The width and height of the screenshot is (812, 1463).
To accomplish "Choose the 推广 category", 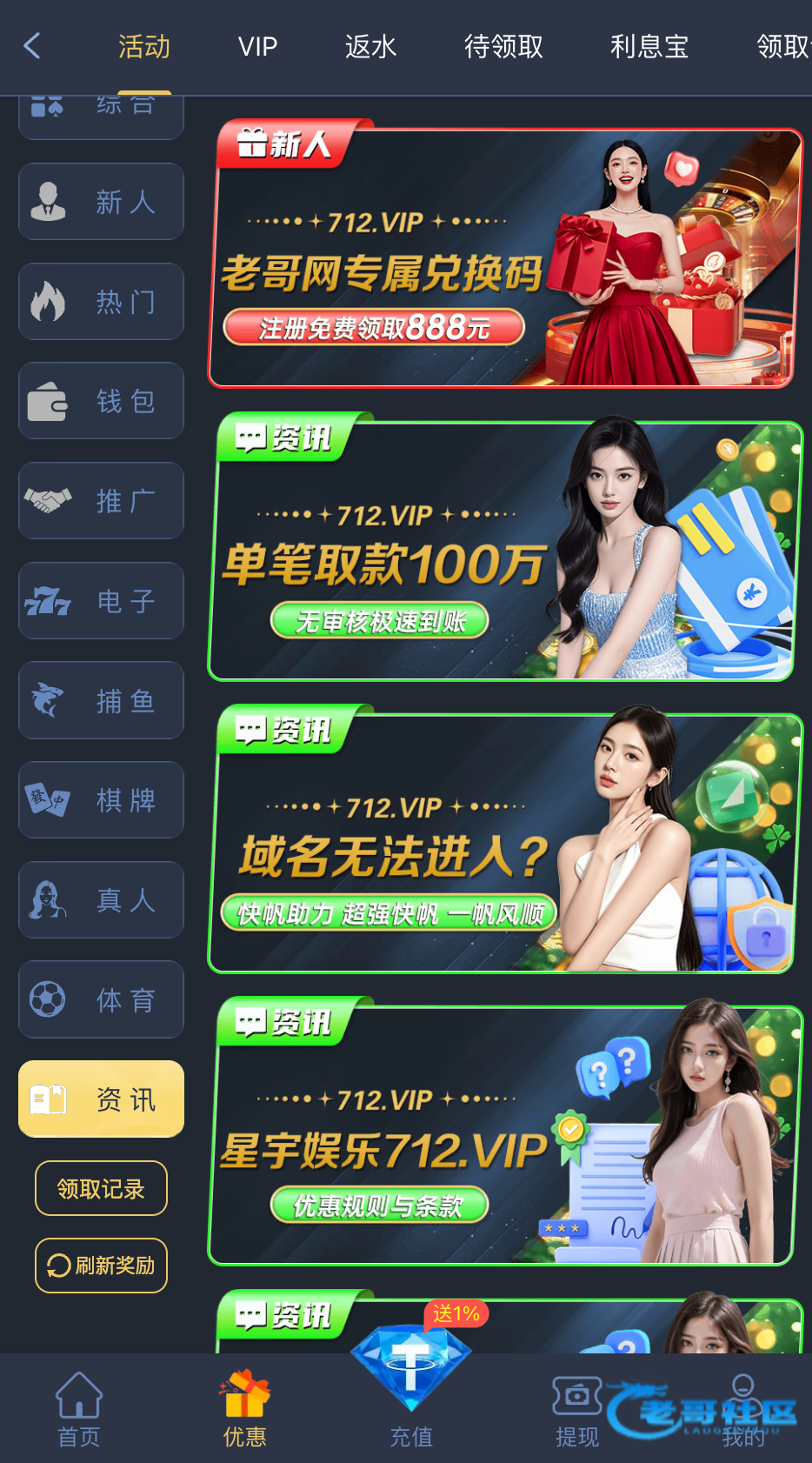I will pyautogui.click(x=101, y=501).
